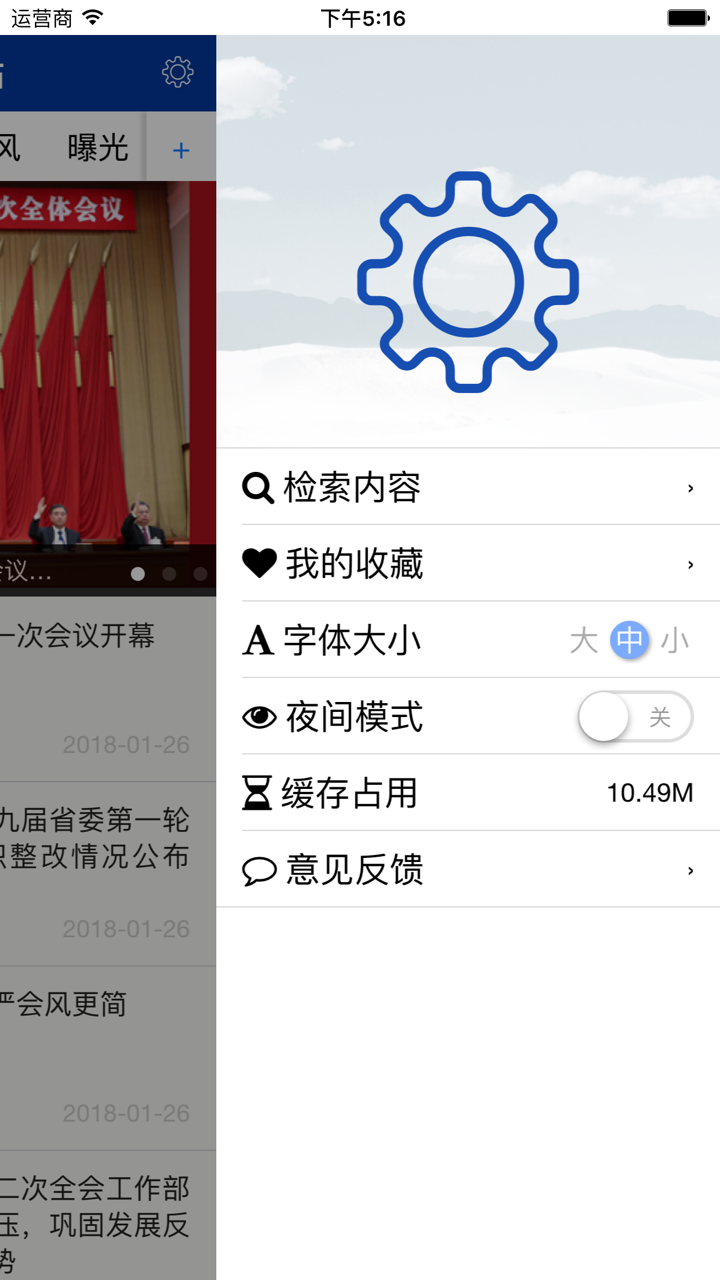Click the letter A icon for 字体大小

tap(258, 640)
